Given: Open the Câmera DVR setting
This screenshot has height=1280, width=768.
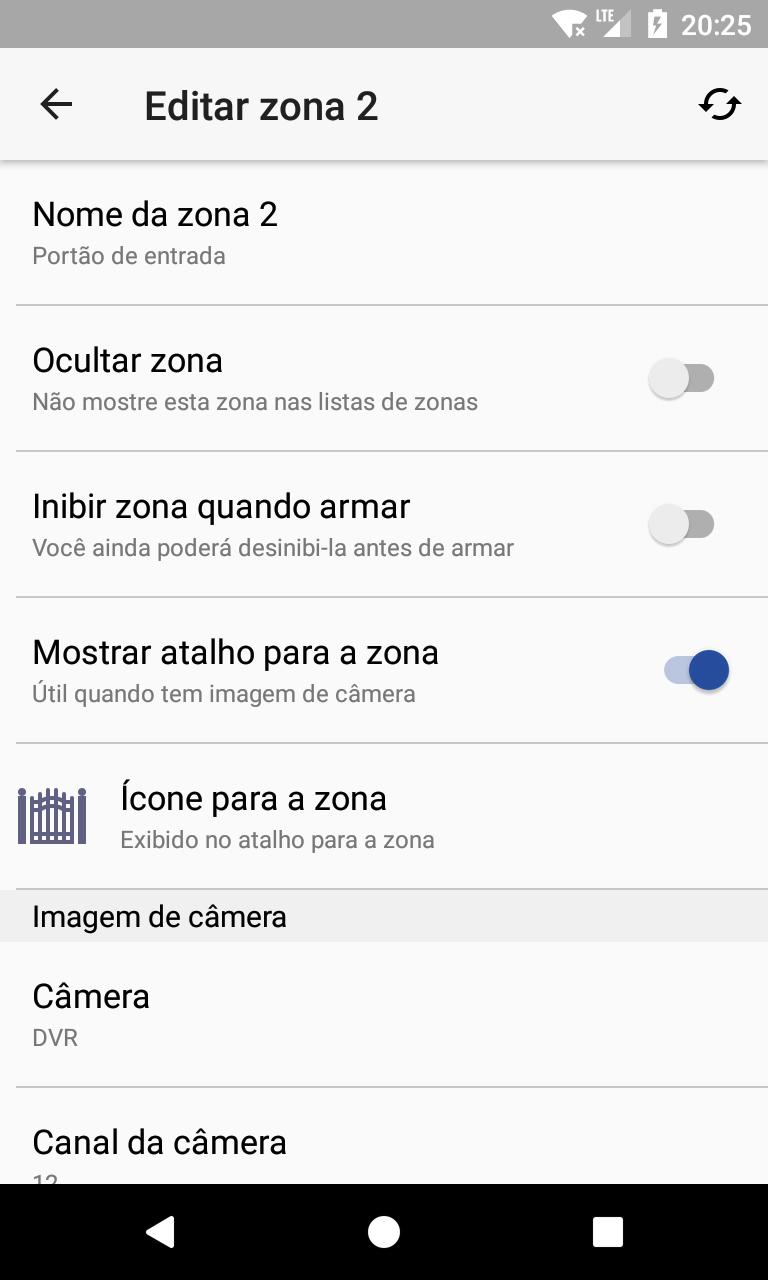Looking at the screenshot, I should 384,1014.
